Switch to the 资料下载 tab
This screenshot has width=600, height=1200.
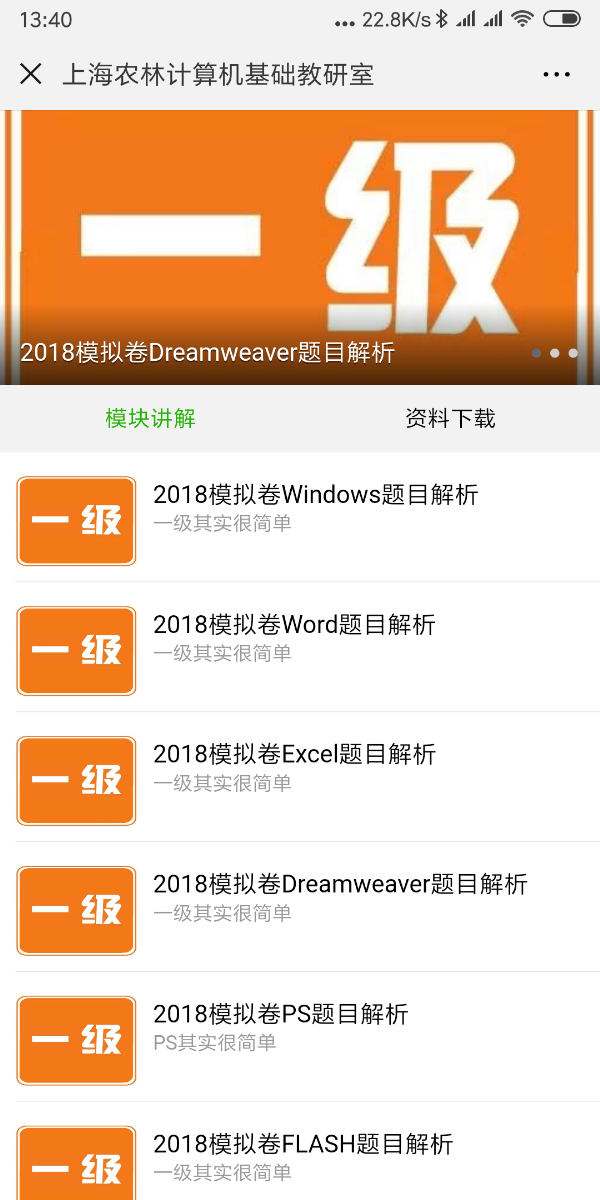tap(450, 418)
